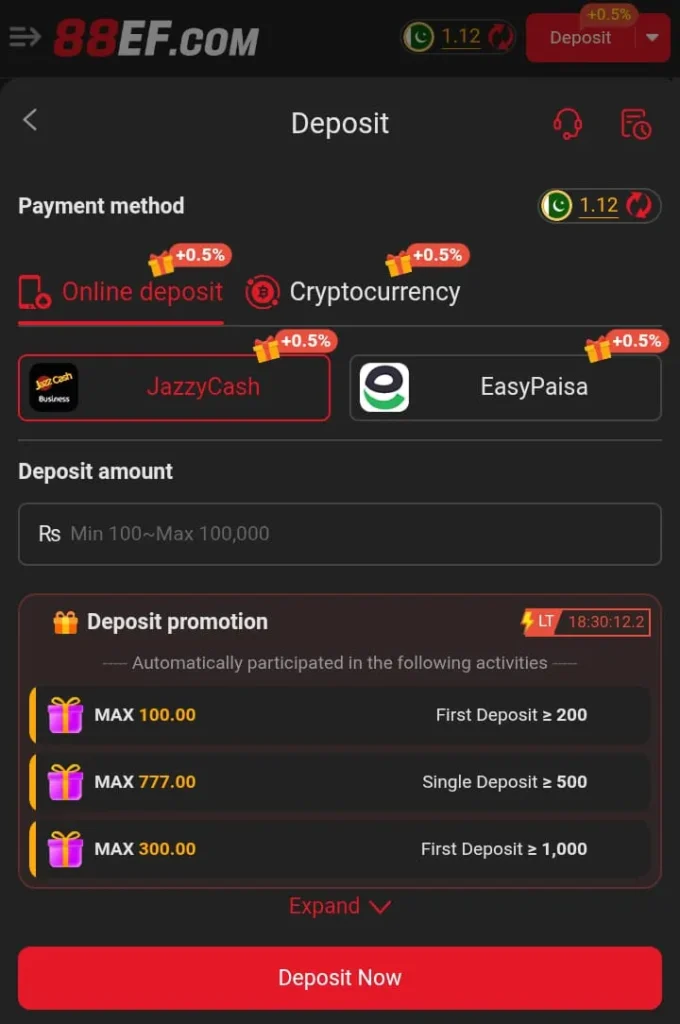This screenshot has width=680, height=1024.
Task: Tap the Deposit button in header
Action: [x=580, y=38]
